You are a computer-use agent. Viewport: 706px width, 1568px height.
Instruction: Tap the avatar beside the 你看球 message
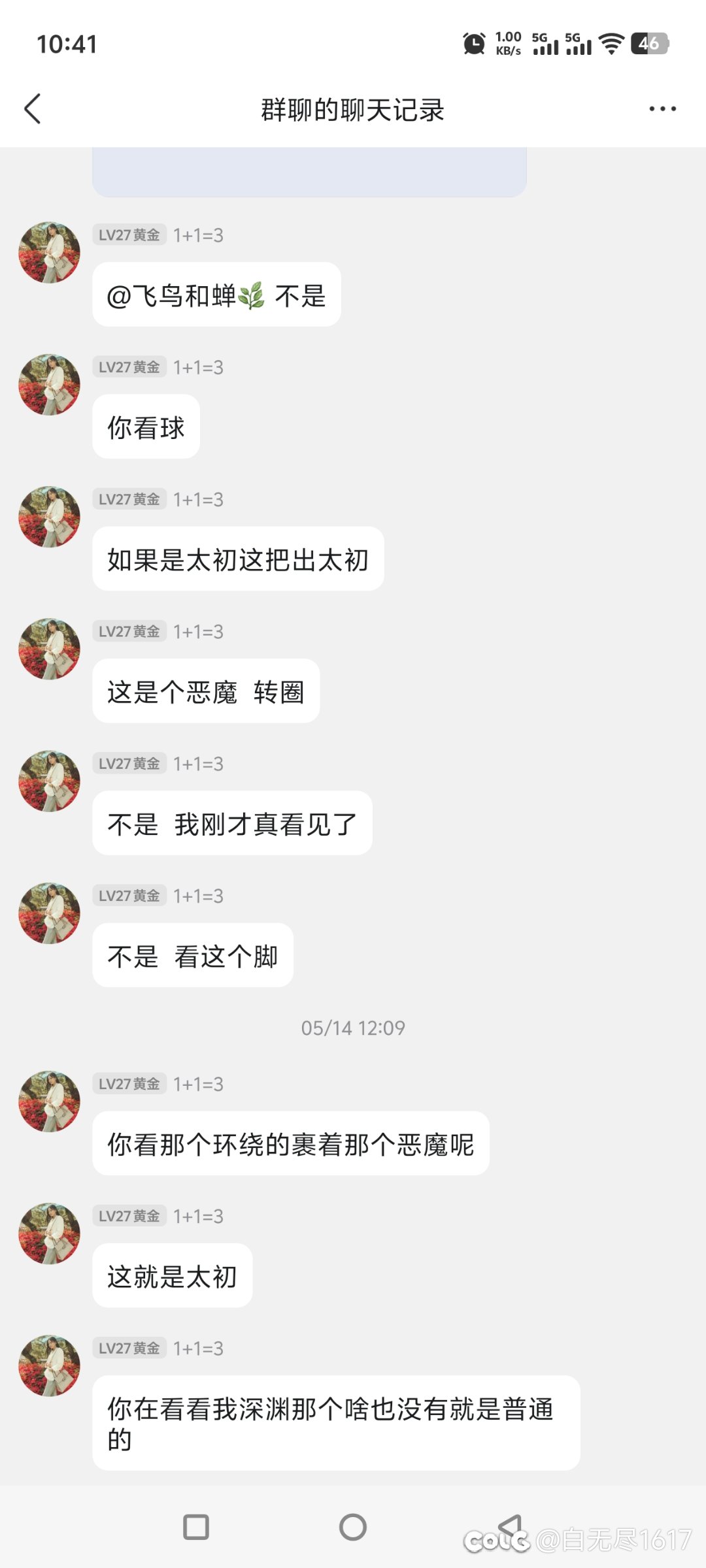49,385
